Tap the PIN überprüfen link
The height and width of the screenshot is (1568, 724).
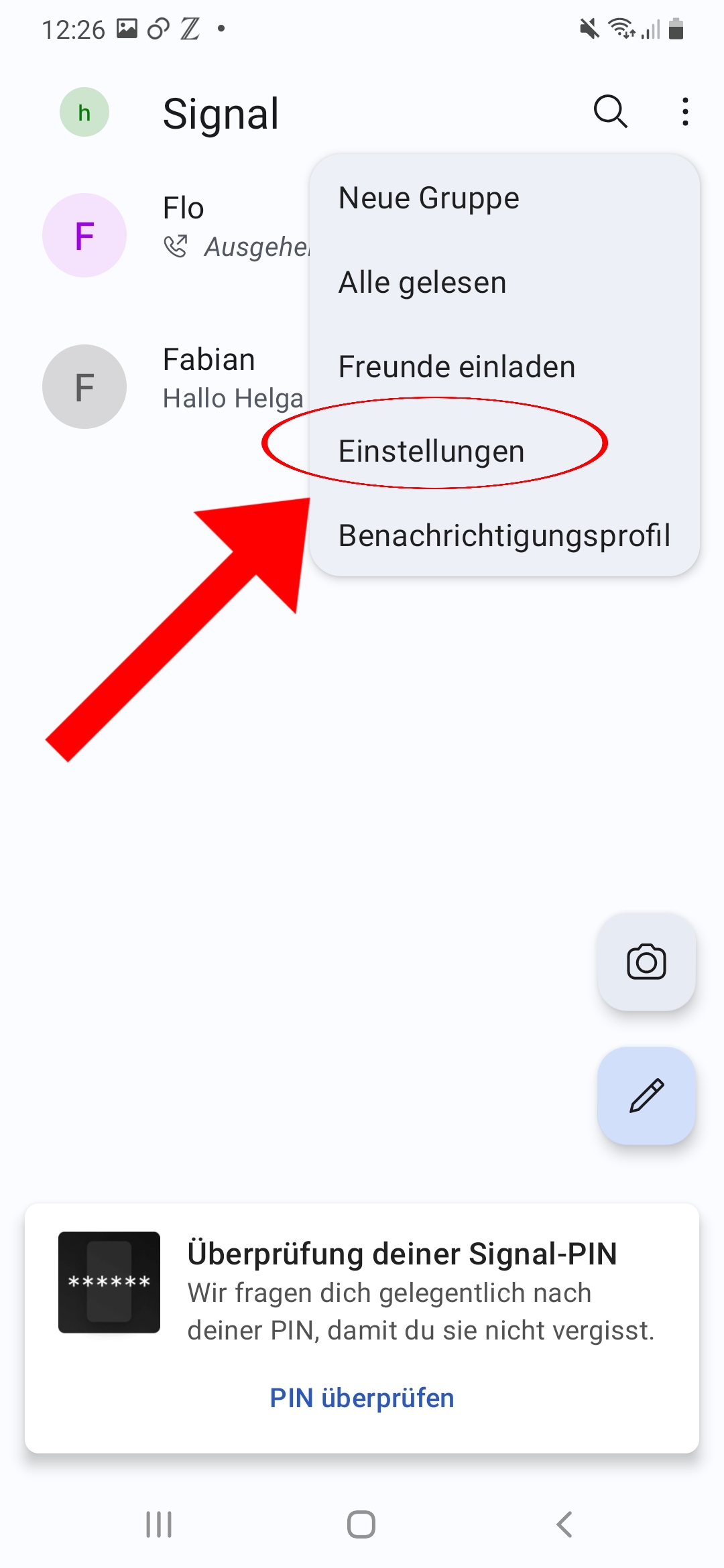click(362, 1398)
